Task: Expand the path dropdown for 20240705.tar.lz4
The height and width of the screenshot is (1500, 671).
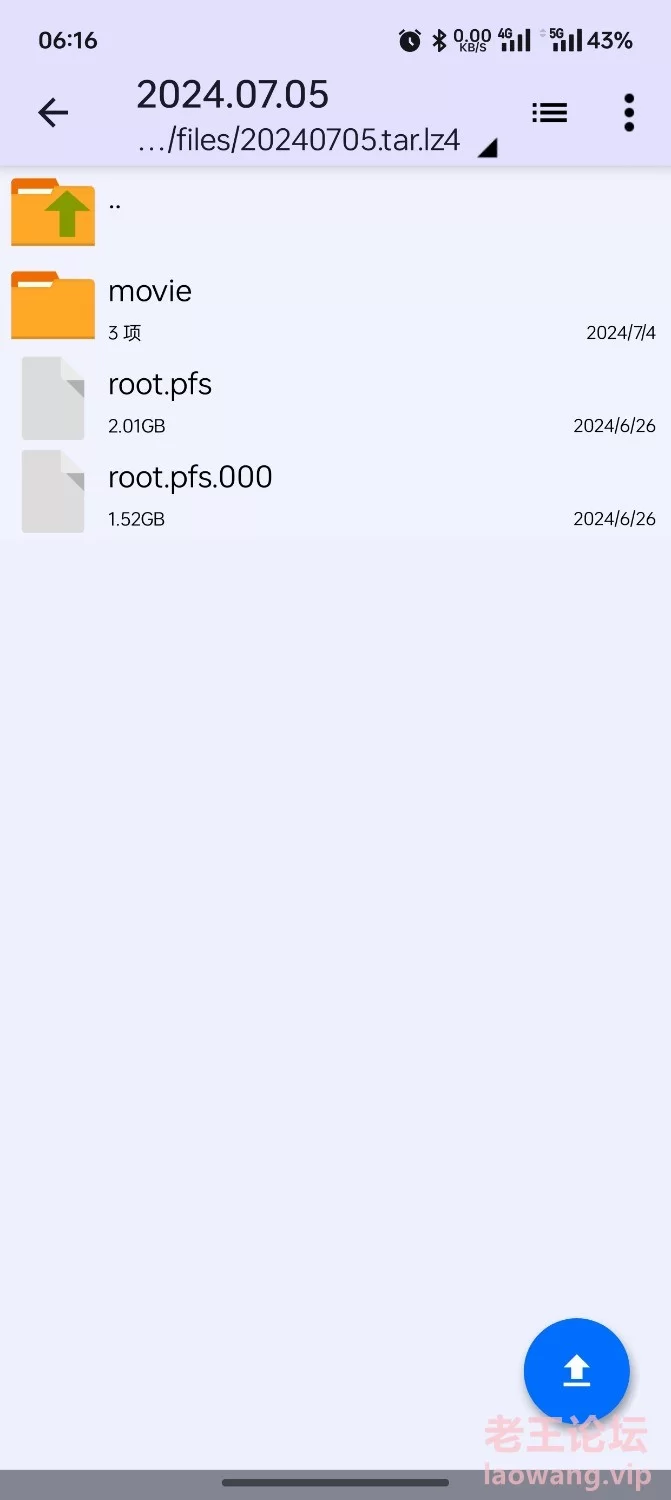Action: pyautogui.click(x=487, y=149)
